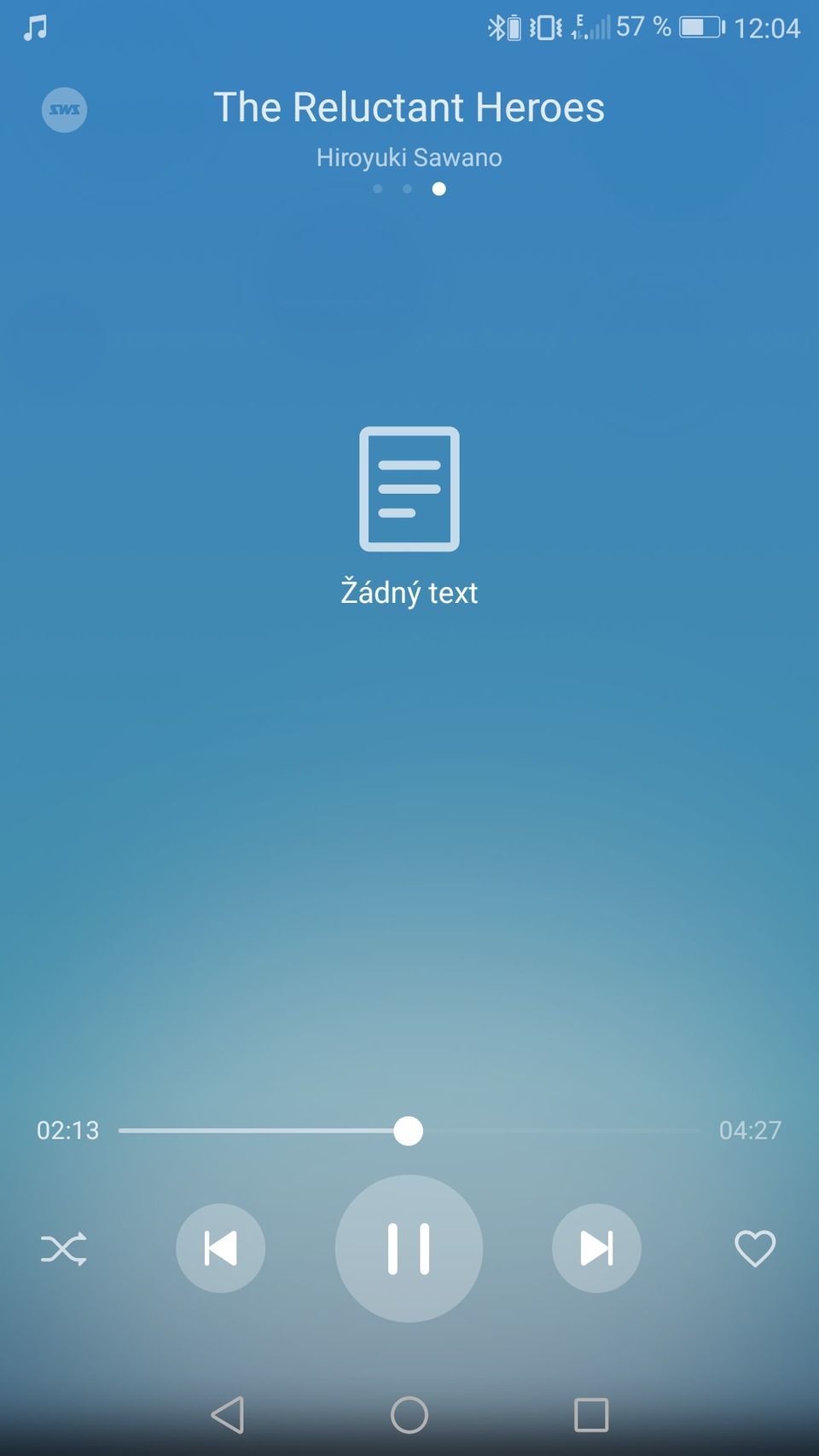819x1456 pixels.
Task: Add song to favorites with heart
Action: tap(755, 1249)
